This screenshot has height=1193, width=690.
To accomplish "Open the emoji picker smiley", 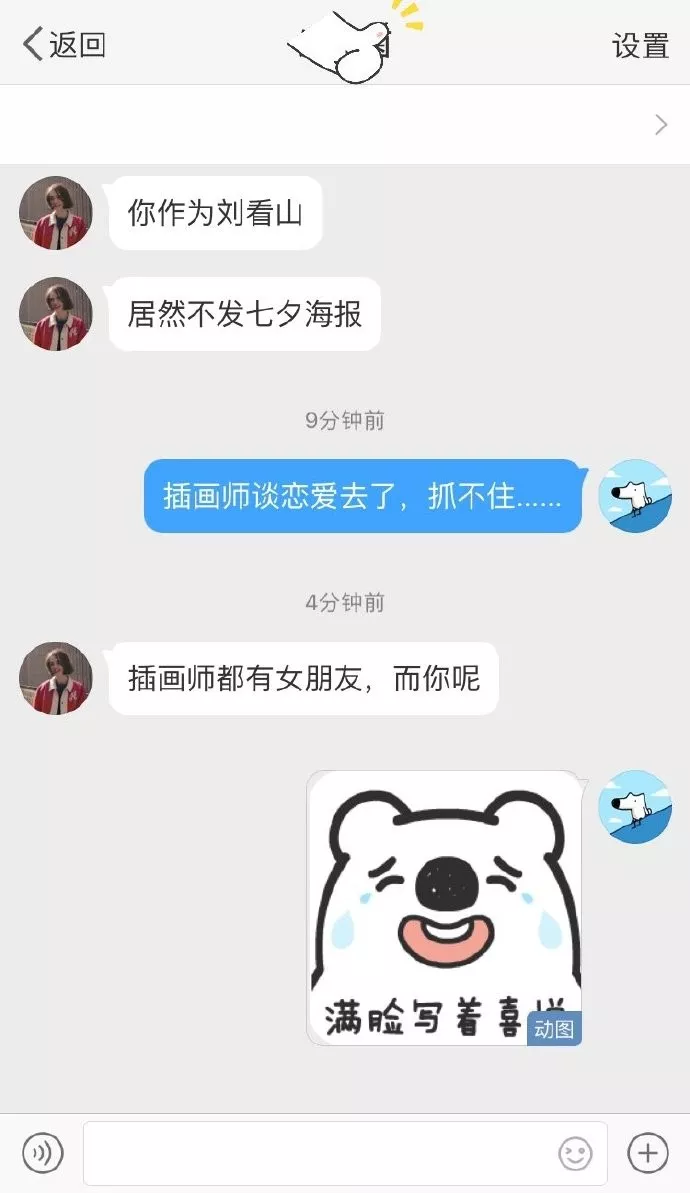I will pos(575,1153).
